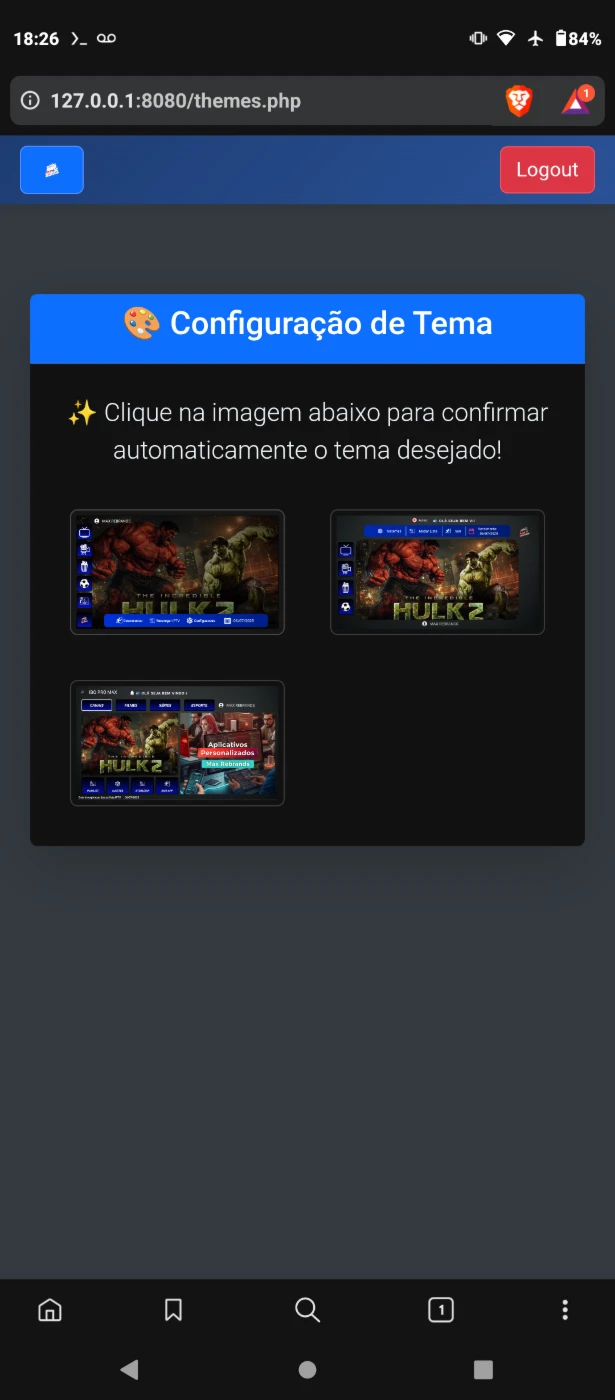Open the browser bookmarks

pyautogui.click(x=173, y=1309)
